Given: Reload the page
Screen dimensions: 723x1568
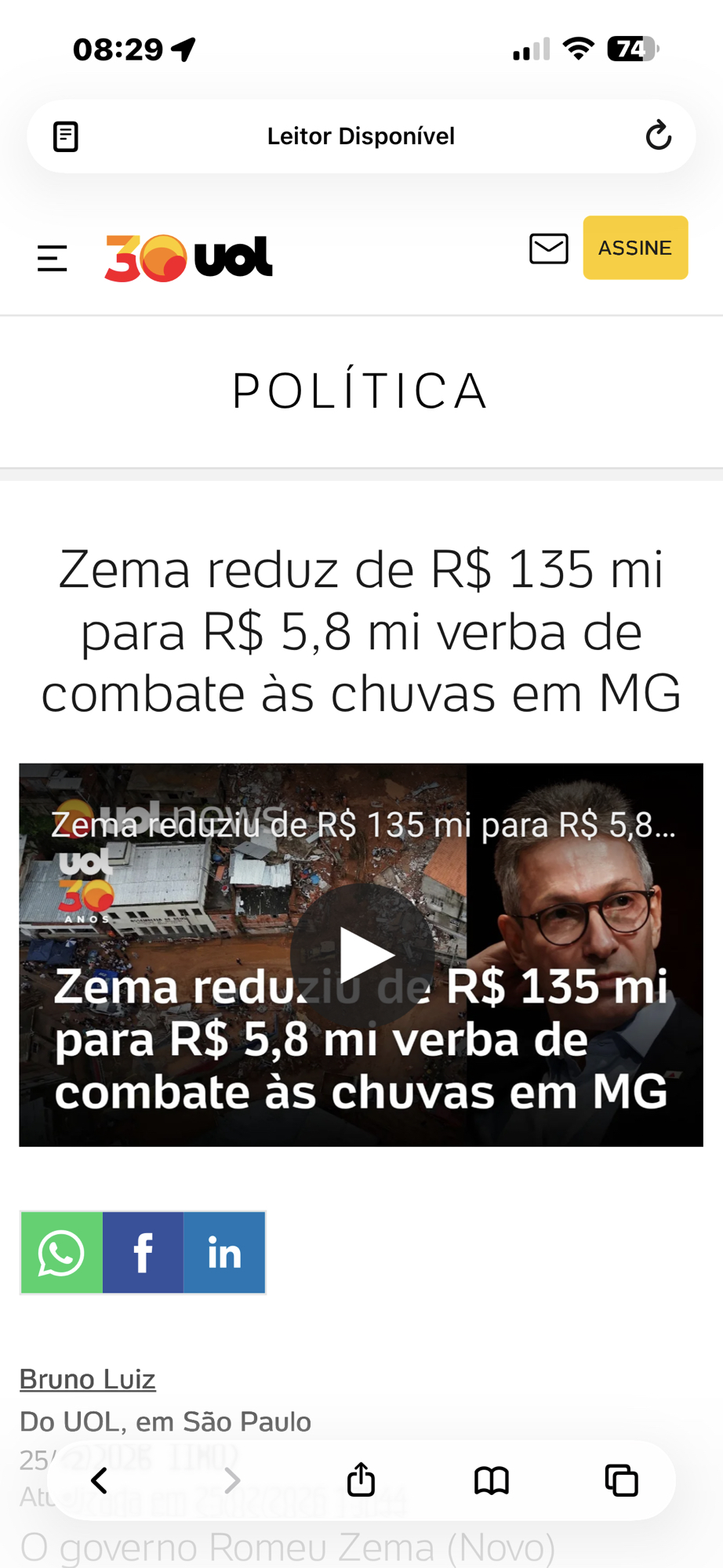Looking at the screenshot, I should [658, 136].
